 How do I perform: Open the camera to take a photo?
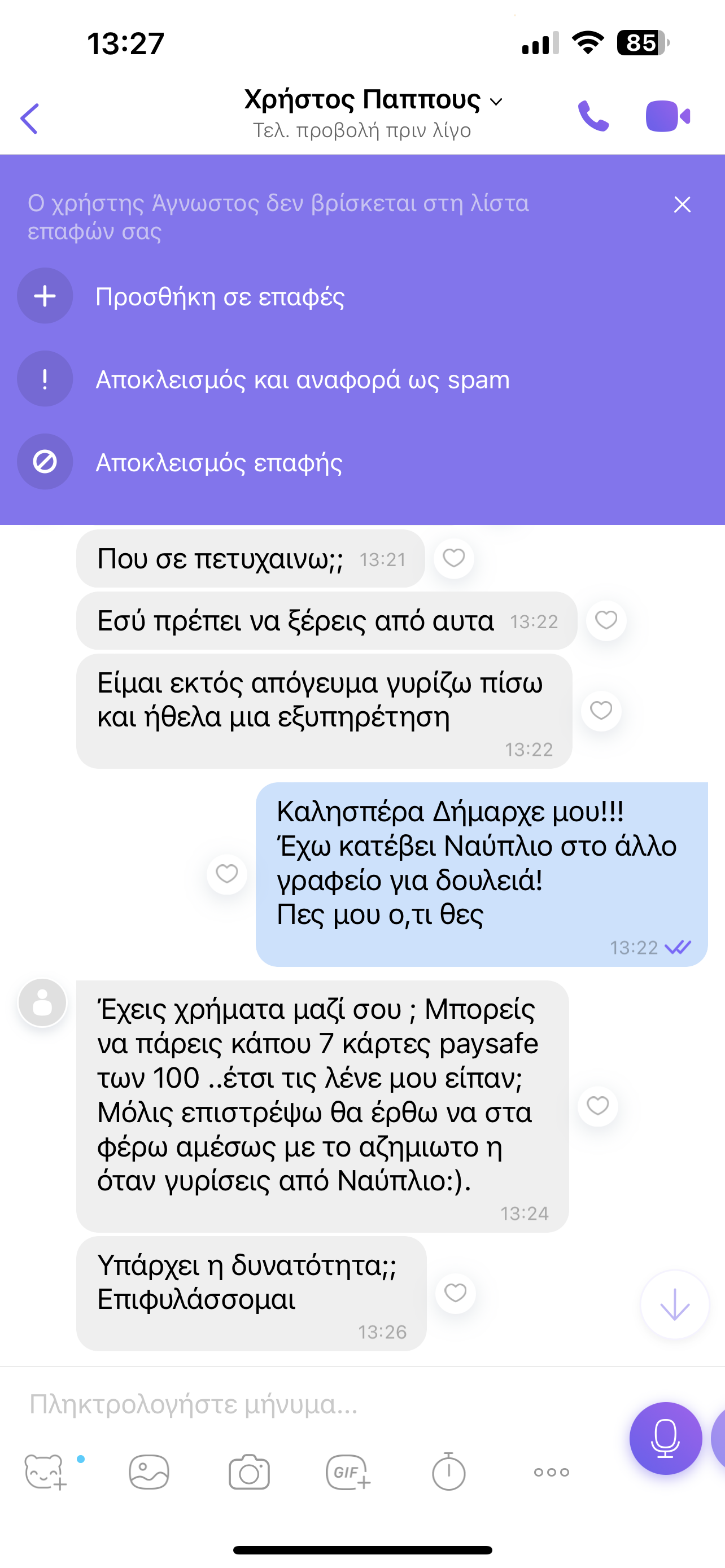pos(249,1472)
